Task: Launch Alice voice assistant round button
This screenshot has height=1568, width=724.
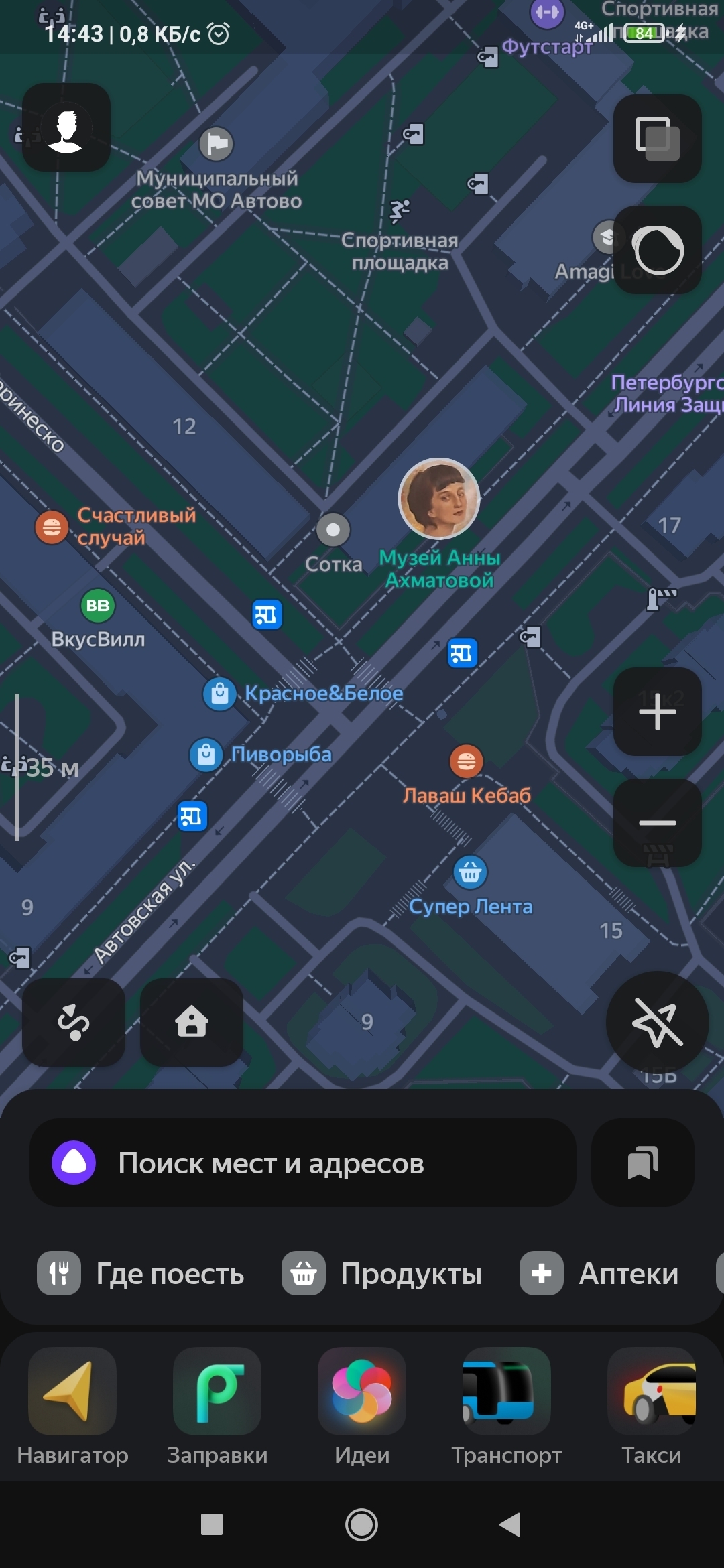Action: (x=658, y=250)
